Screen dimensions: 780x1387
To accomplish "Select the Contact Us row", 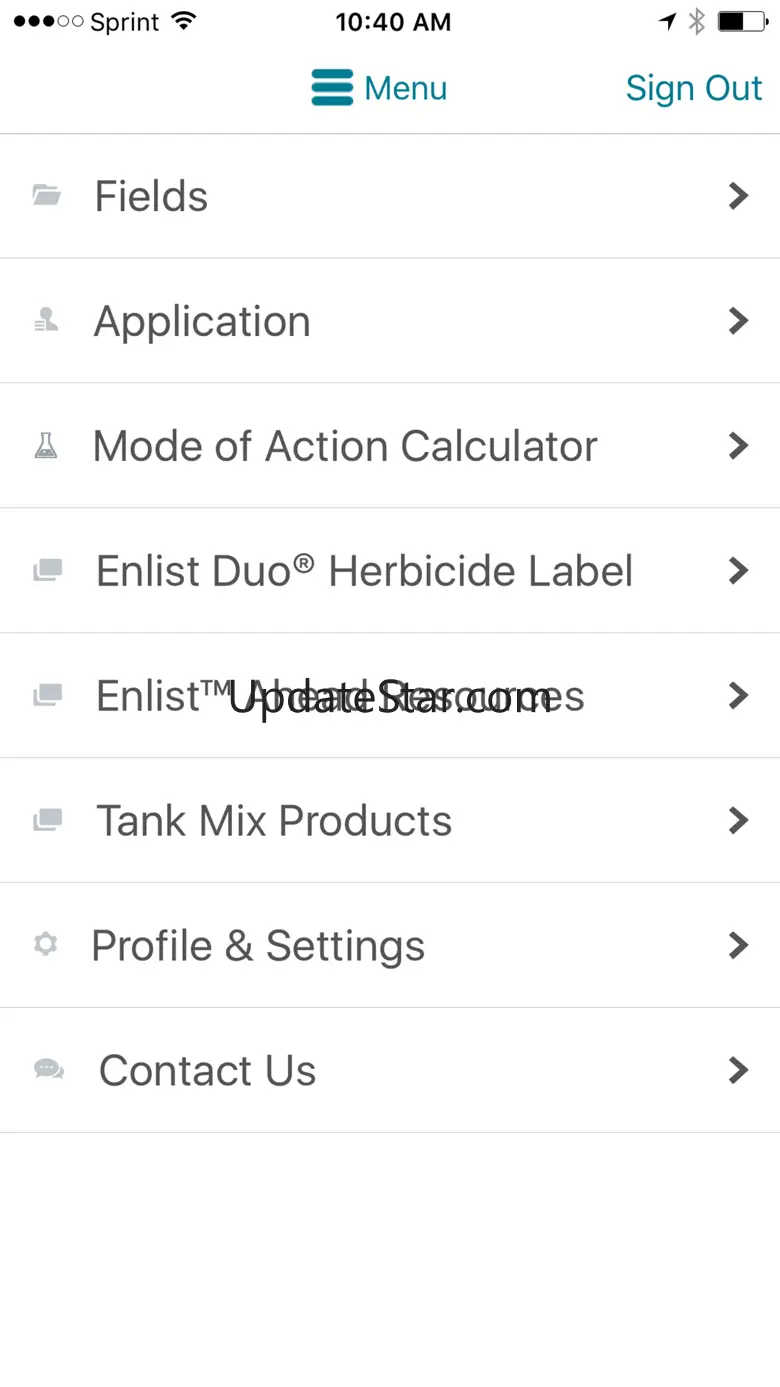I will 389,1071.
